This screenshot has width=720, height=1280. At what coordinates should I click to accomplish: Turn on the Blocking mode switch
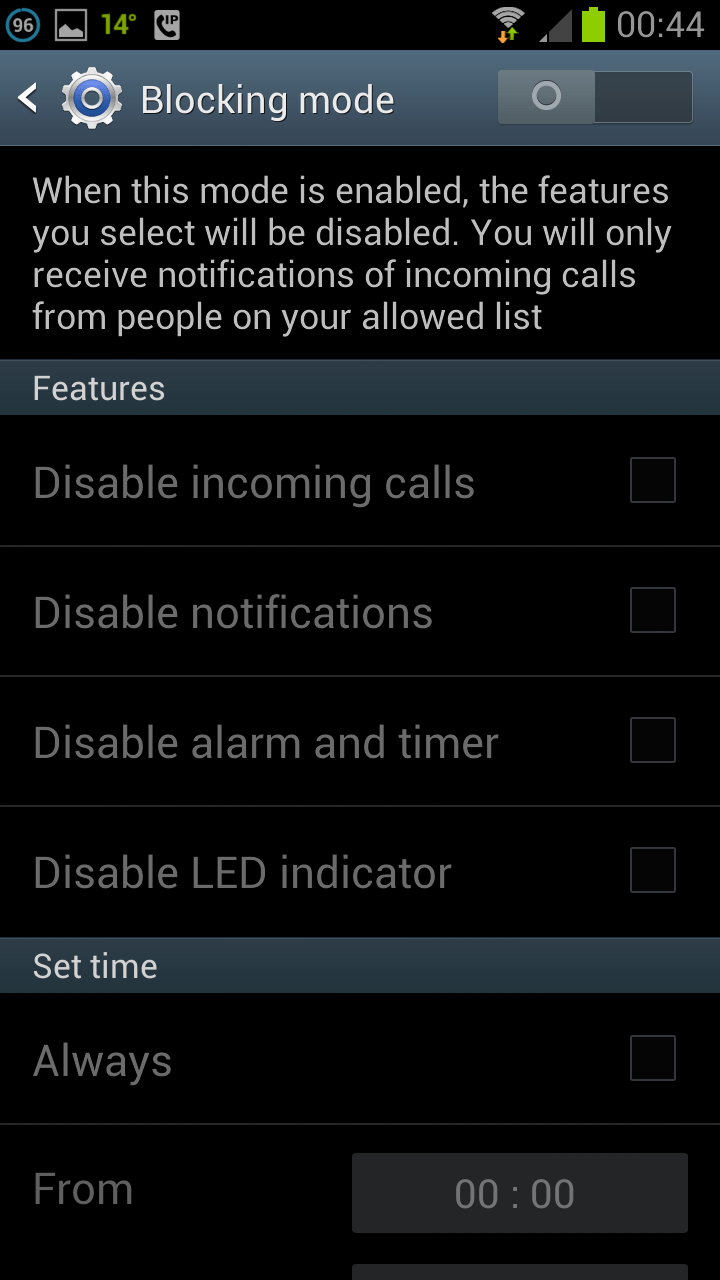pyautogui.click(x=595, y=97)
